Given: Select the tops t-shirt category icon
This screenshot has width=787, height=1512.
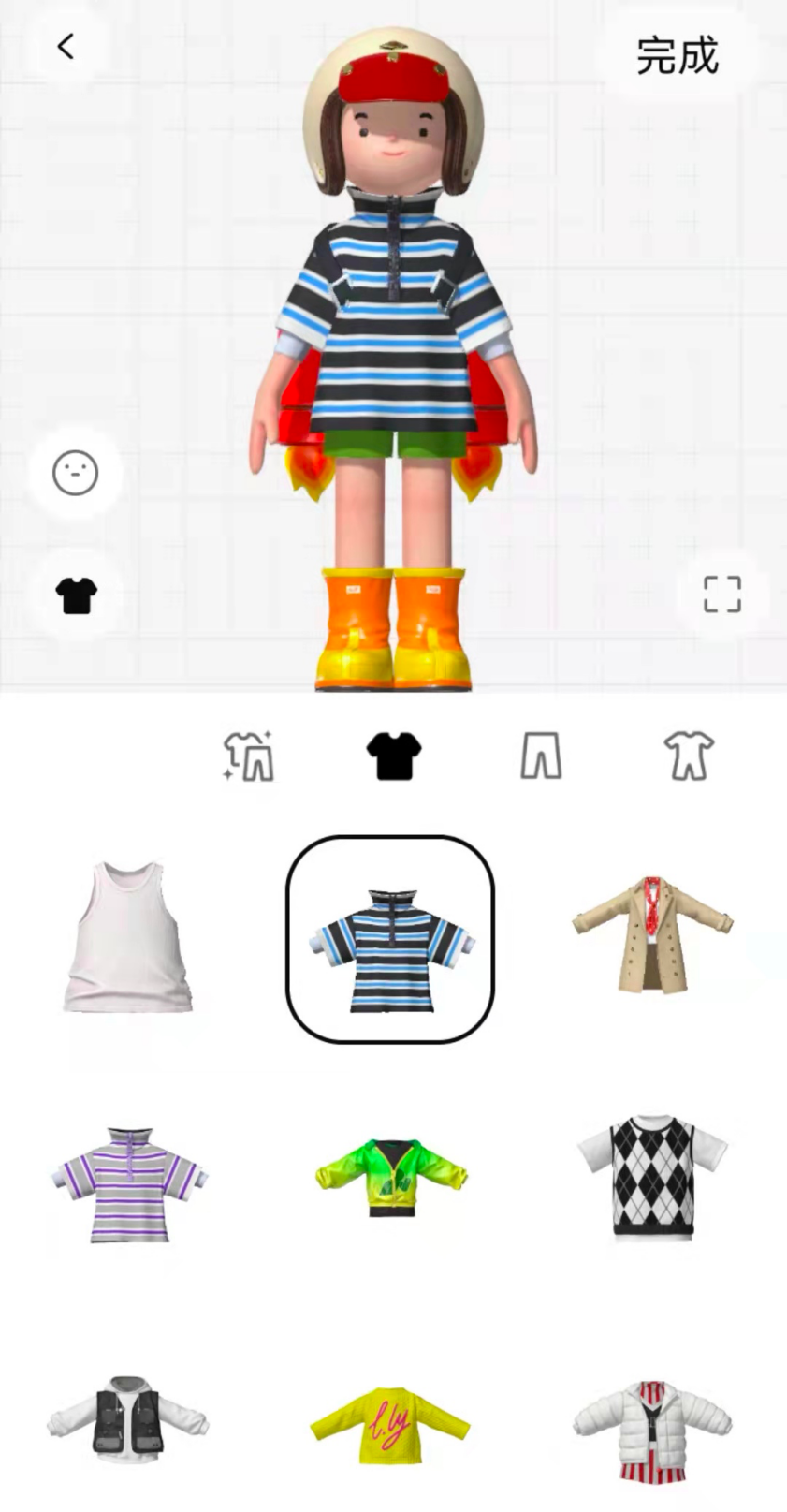Looking at the screenshot, I should pyautogui.click(x=393, y=756).
